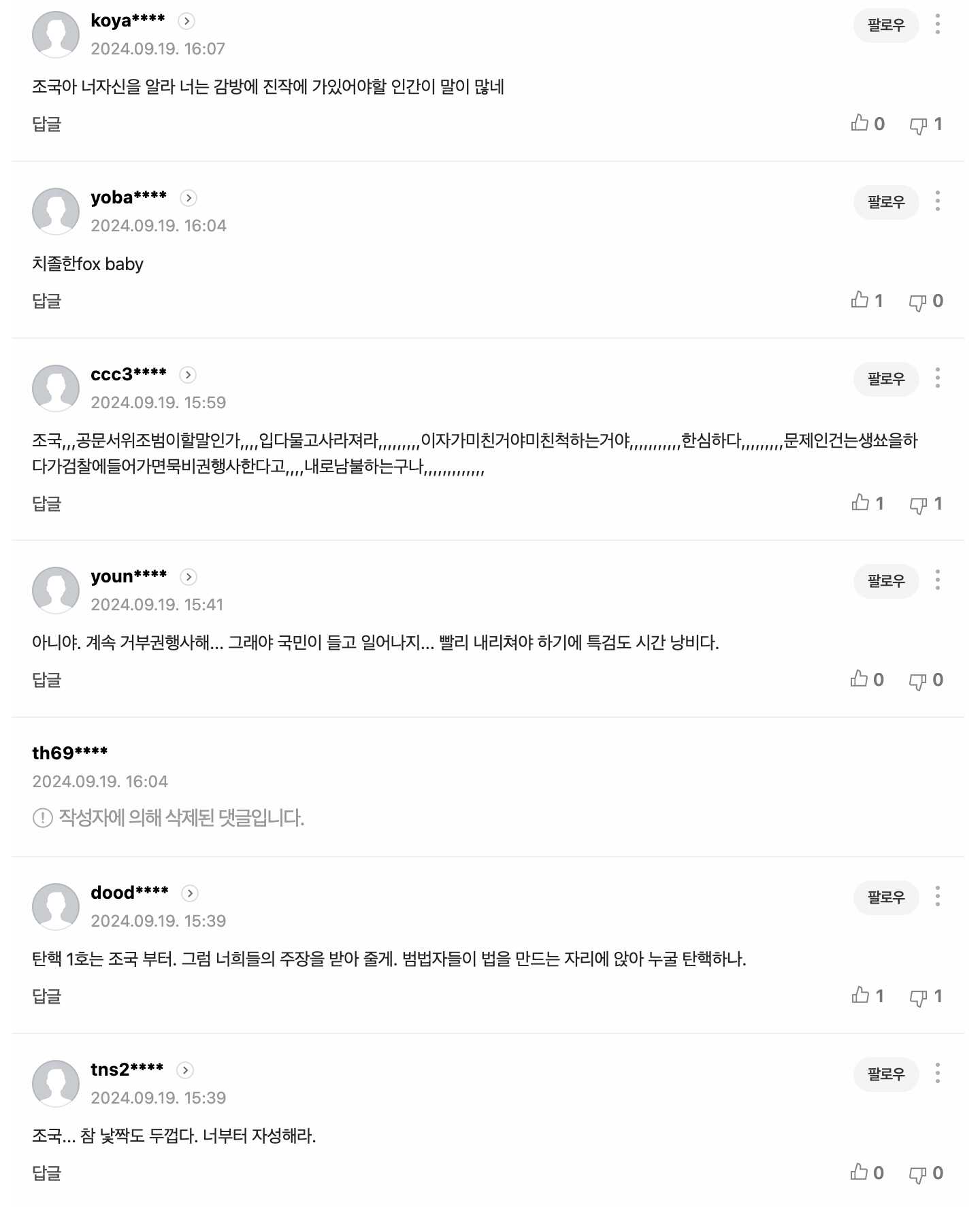Image resolution: width=980 pixels, height=1207 pixels.
Task: Follow user koya****
Action: [885, 25]
